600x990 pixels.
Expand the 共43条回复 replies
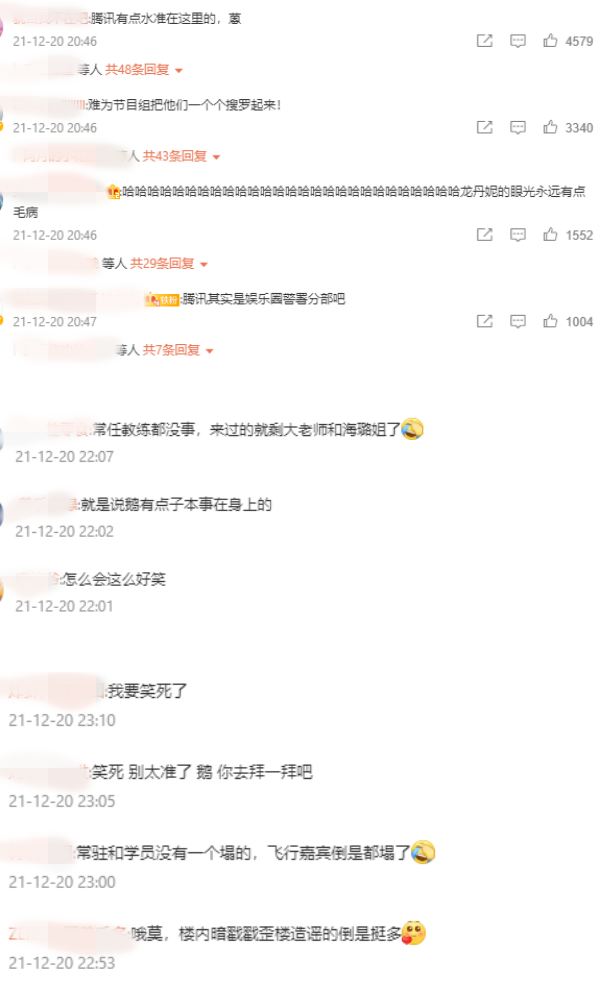point(181,156)
